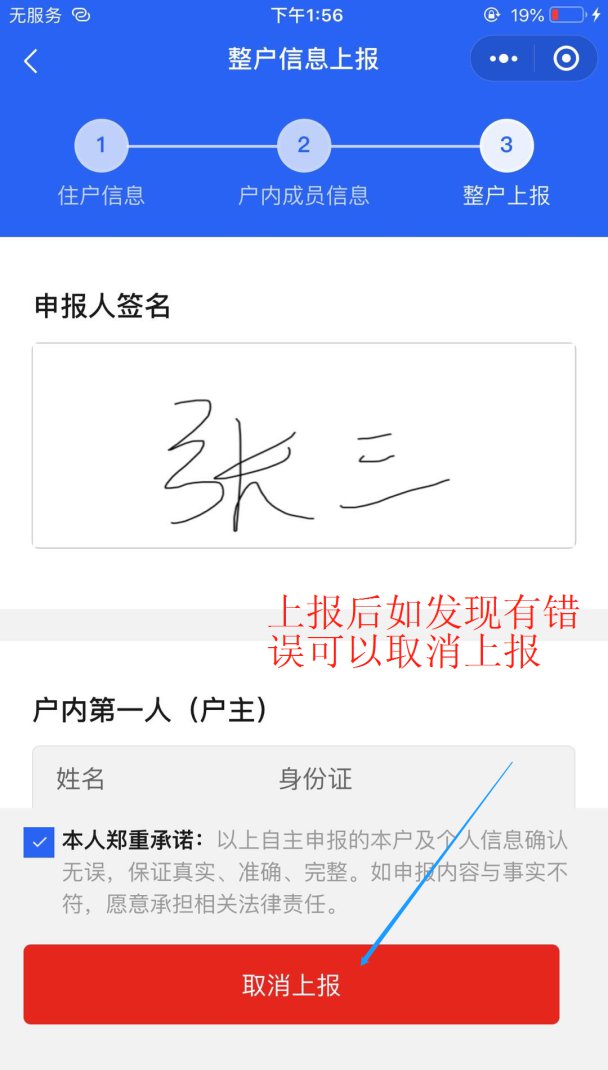Tap the red 取消上报 button
The image size is (608, 1070).
291,984
